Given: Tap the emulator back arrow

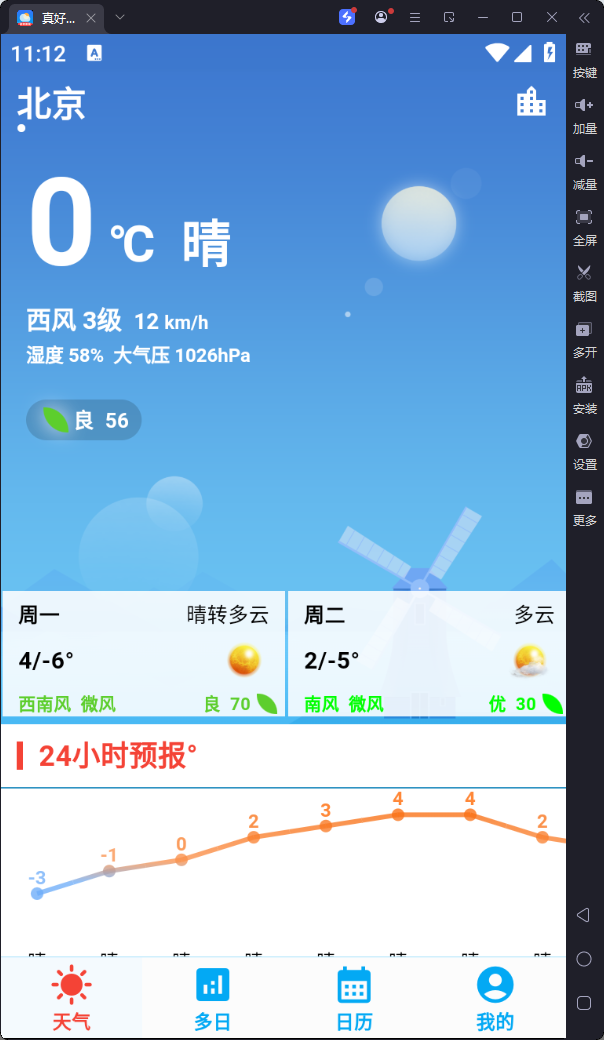Looking at the screenshot, I should [584, 915].
